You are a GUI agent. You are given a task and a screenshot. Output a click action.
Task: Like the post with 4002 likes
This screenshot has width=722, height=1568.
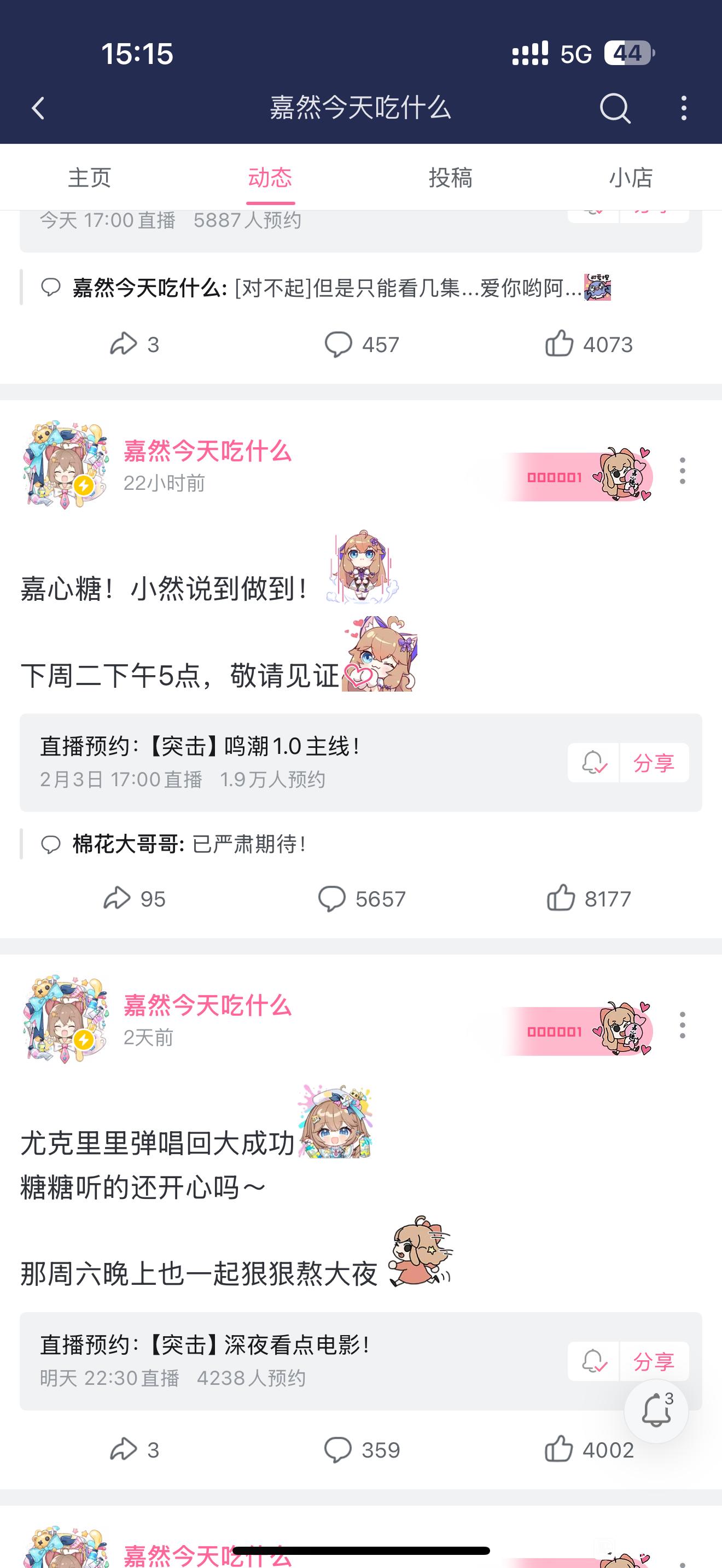[x=589, y=1450]
